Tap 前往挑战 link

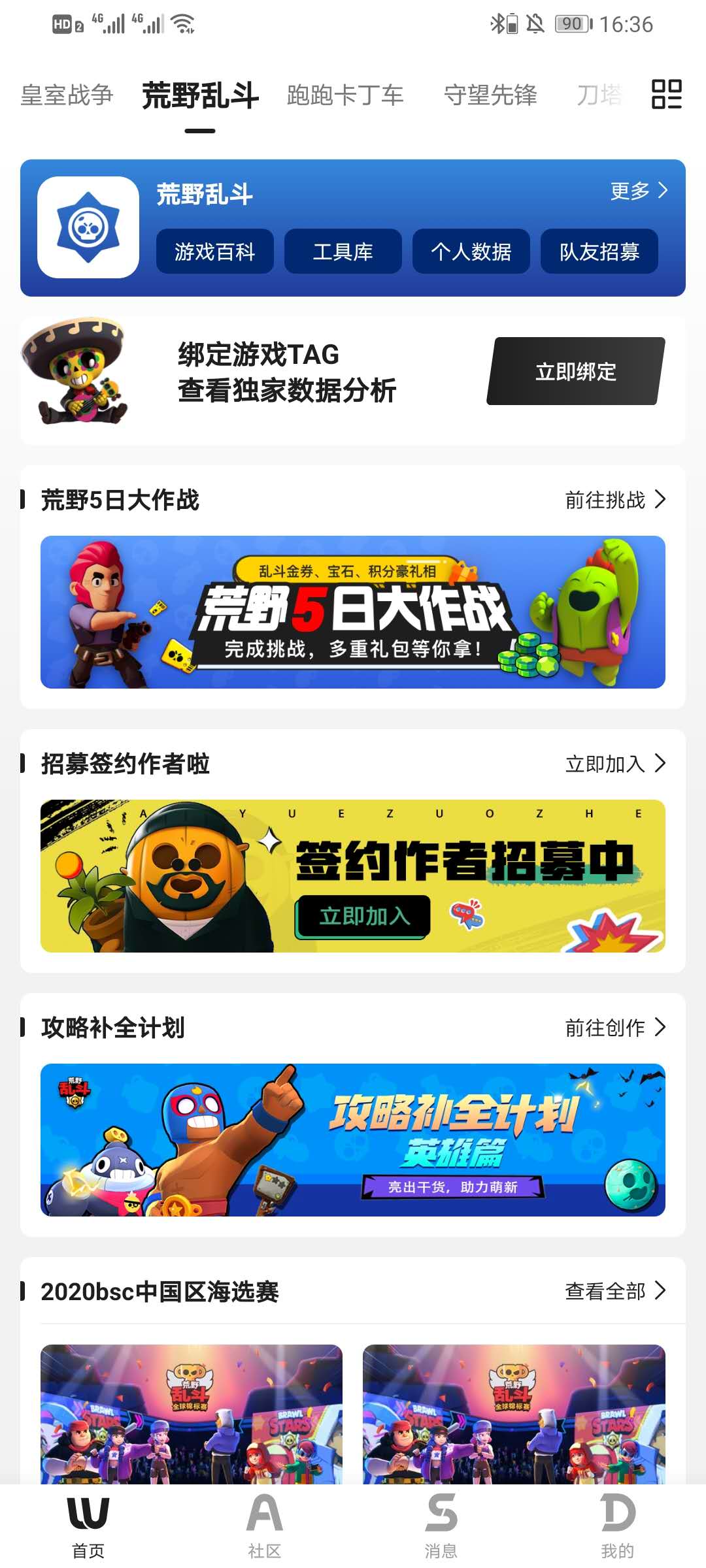click(614, 500)
